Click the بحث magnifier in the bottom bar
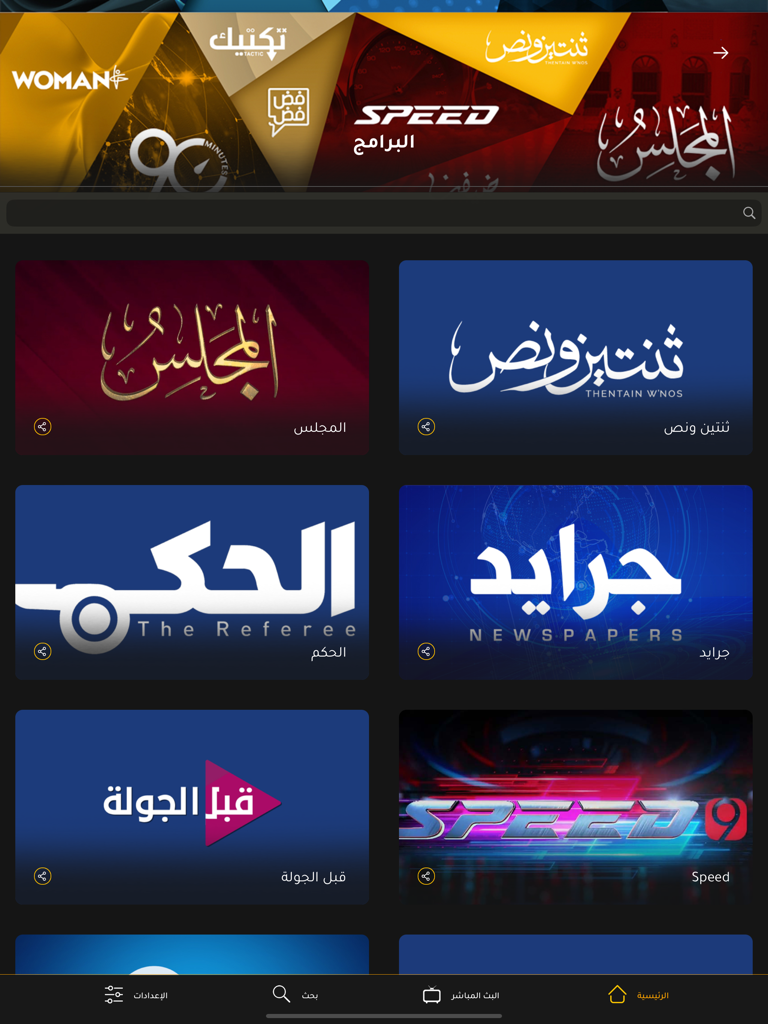 pos(282,994)
